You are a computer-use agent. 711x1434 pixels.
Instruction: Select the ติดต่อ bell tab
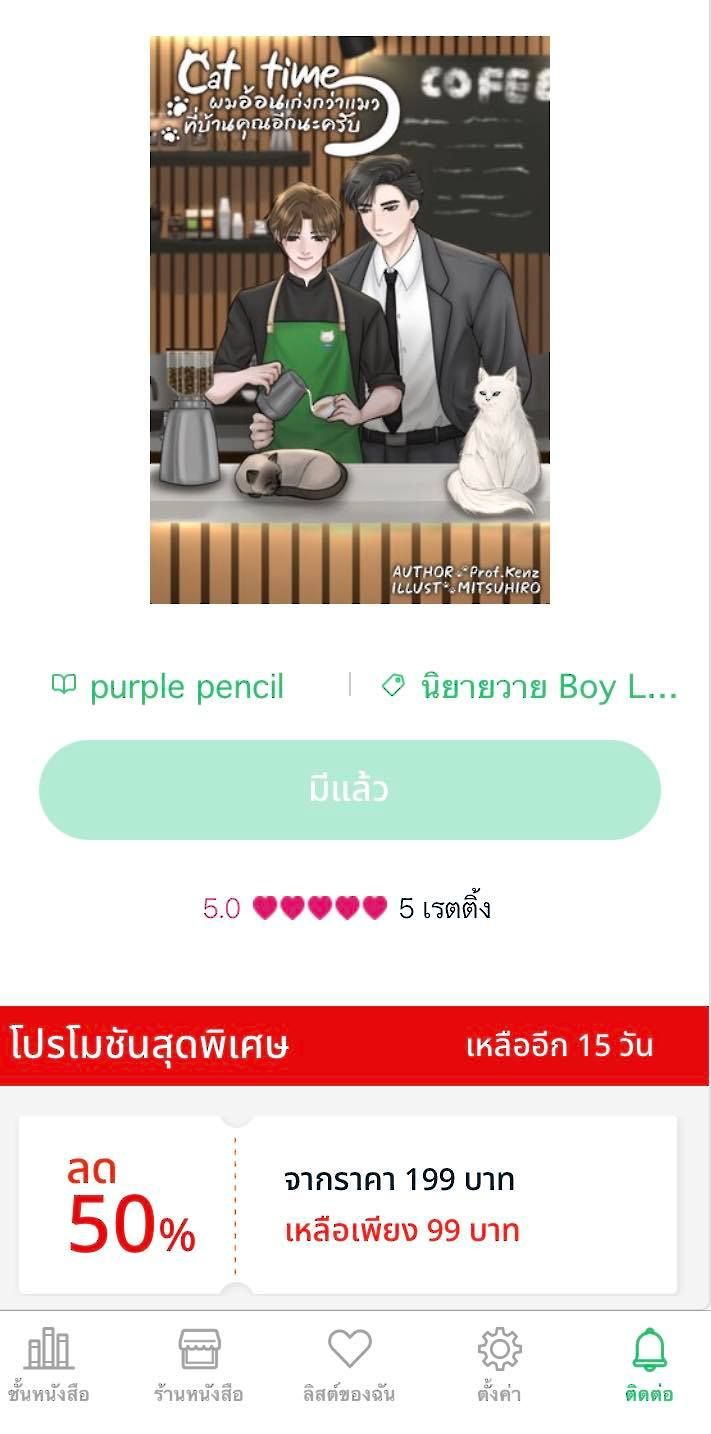[x=649, y=1366]
